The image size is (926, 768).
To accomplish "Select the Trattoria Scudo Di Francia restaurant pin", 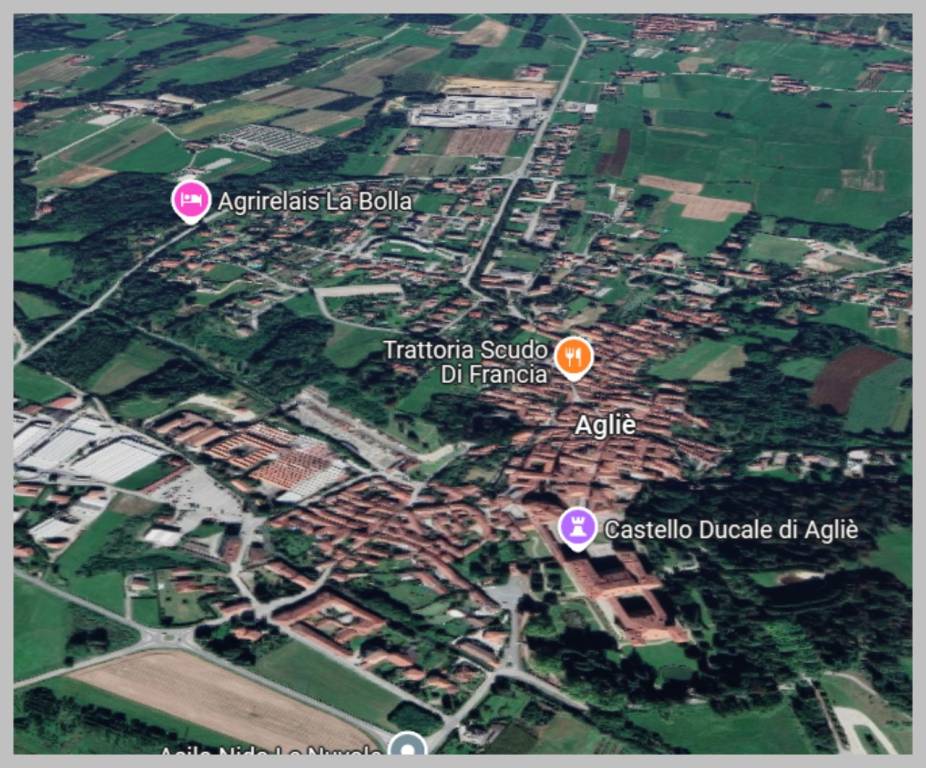I will 573,357.
